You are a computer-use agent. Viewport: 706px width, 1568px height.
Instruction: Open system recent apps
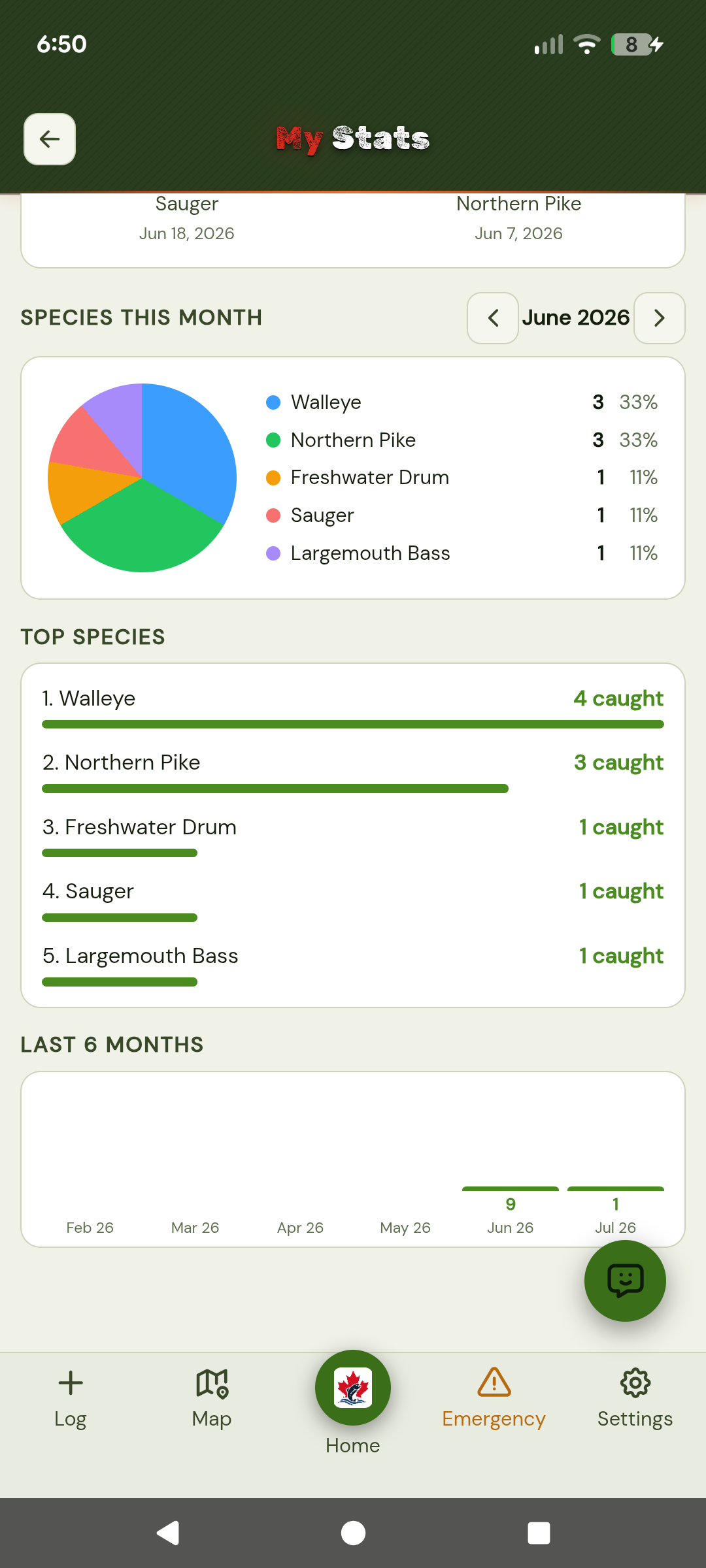(x=539, y=1533)
